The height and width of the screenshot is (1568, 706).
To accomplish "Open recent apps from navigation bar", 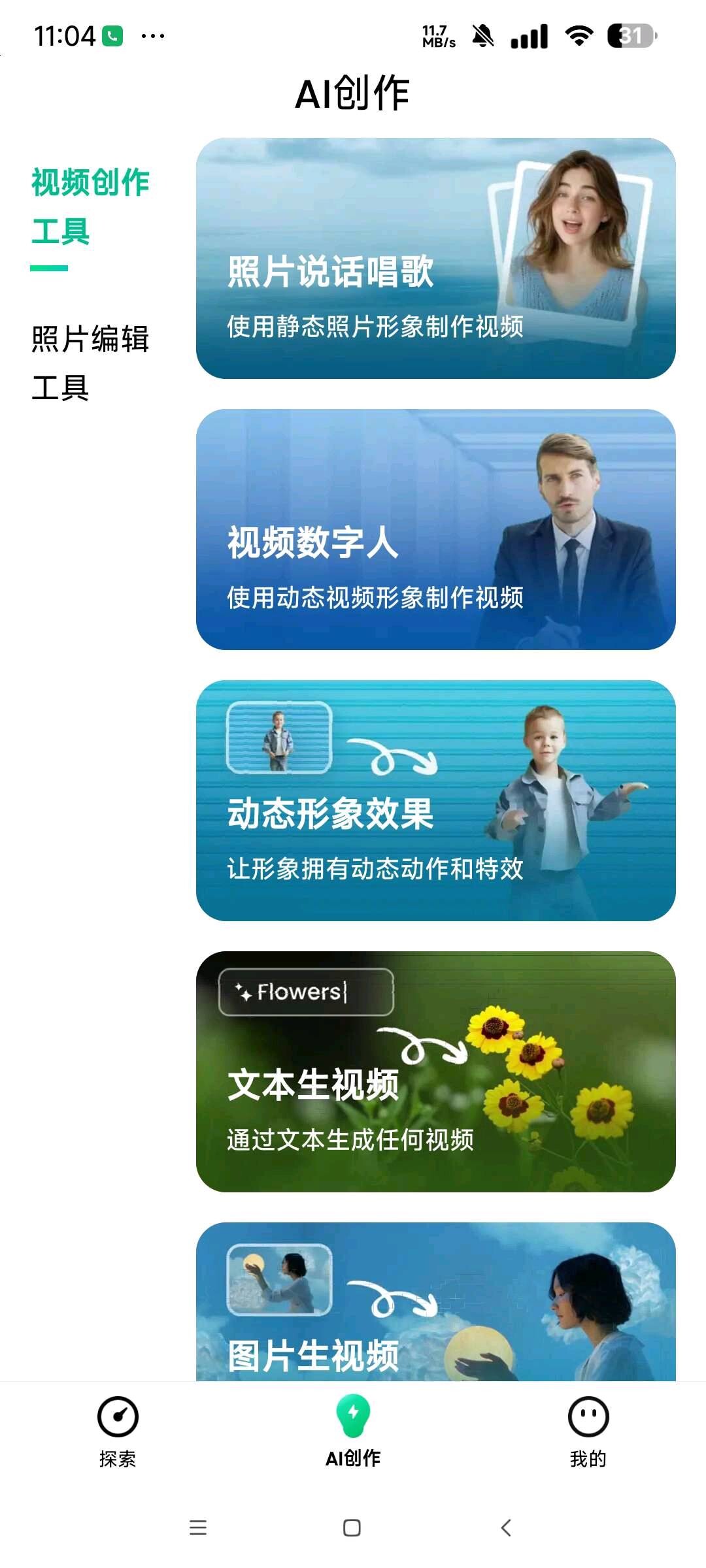I will tap(198, 1527).
